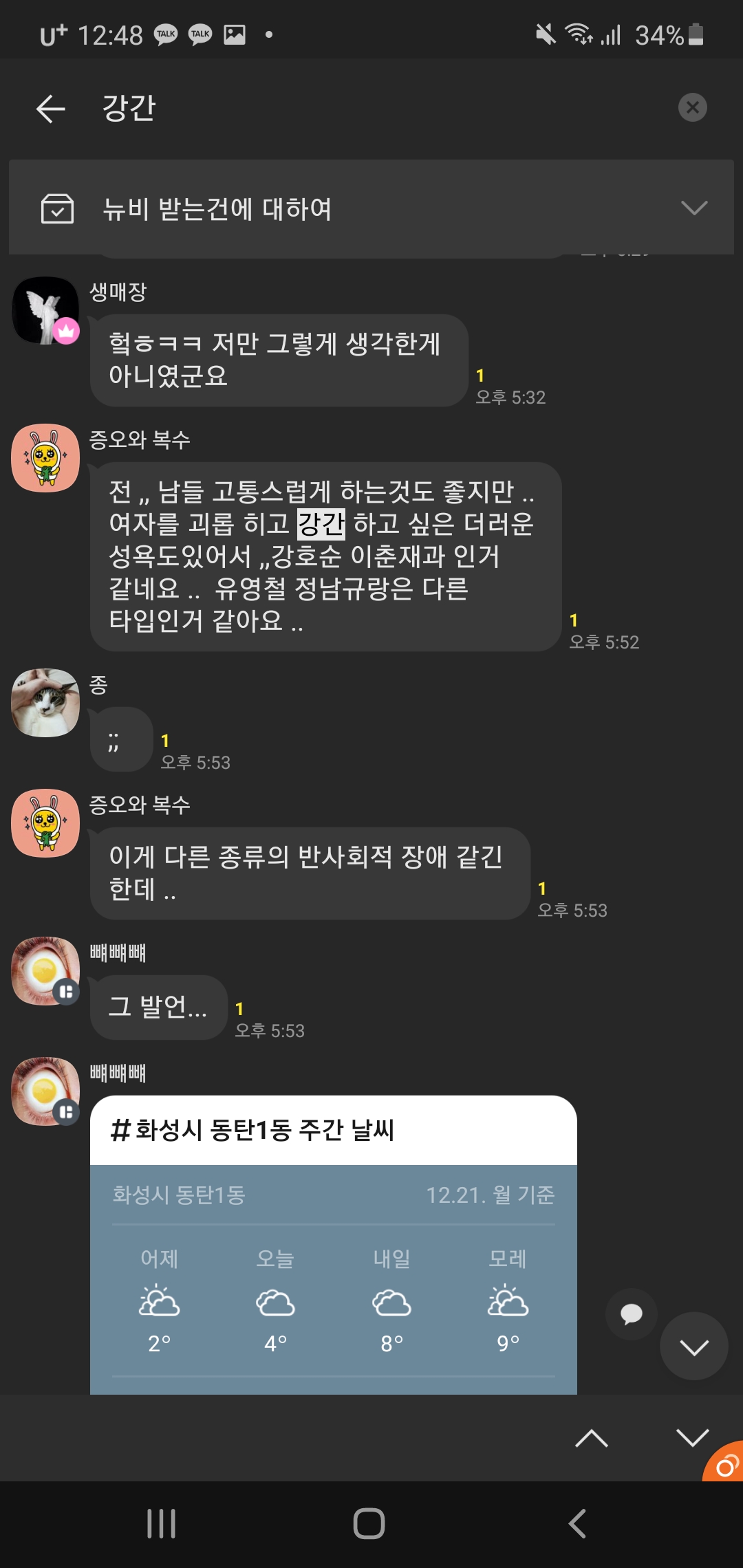Open 빼빼빼's profile above the 그 발언 message
This screenshot has width=743, height=1568.
[45, 970]
